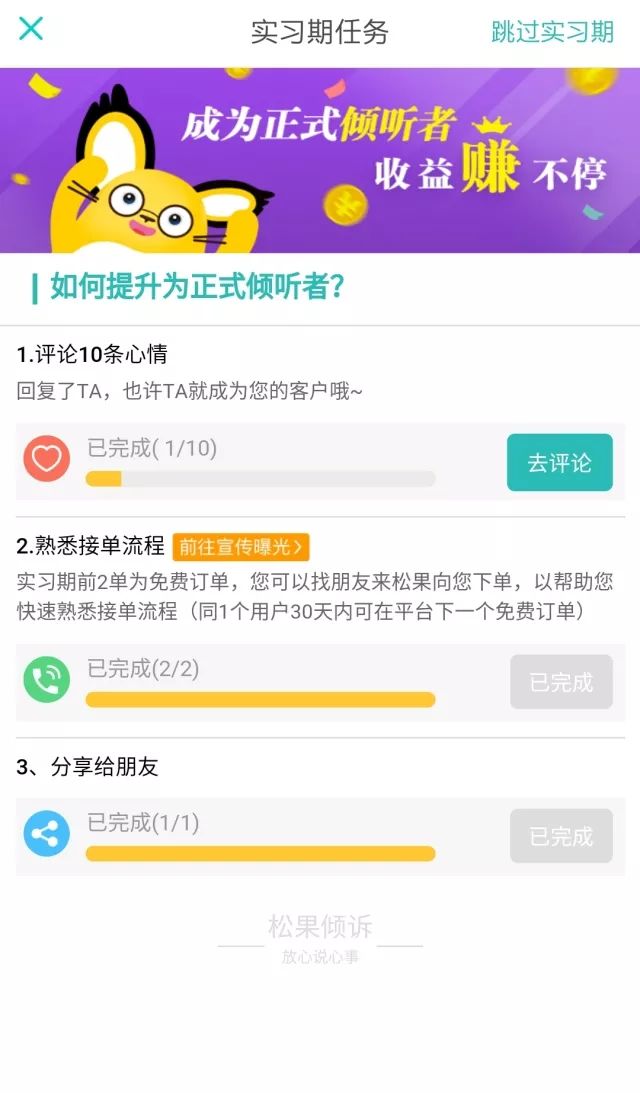Close the 实习期任务 page
The height and width of the screenshot is (1093, 640).
[31, 29]
